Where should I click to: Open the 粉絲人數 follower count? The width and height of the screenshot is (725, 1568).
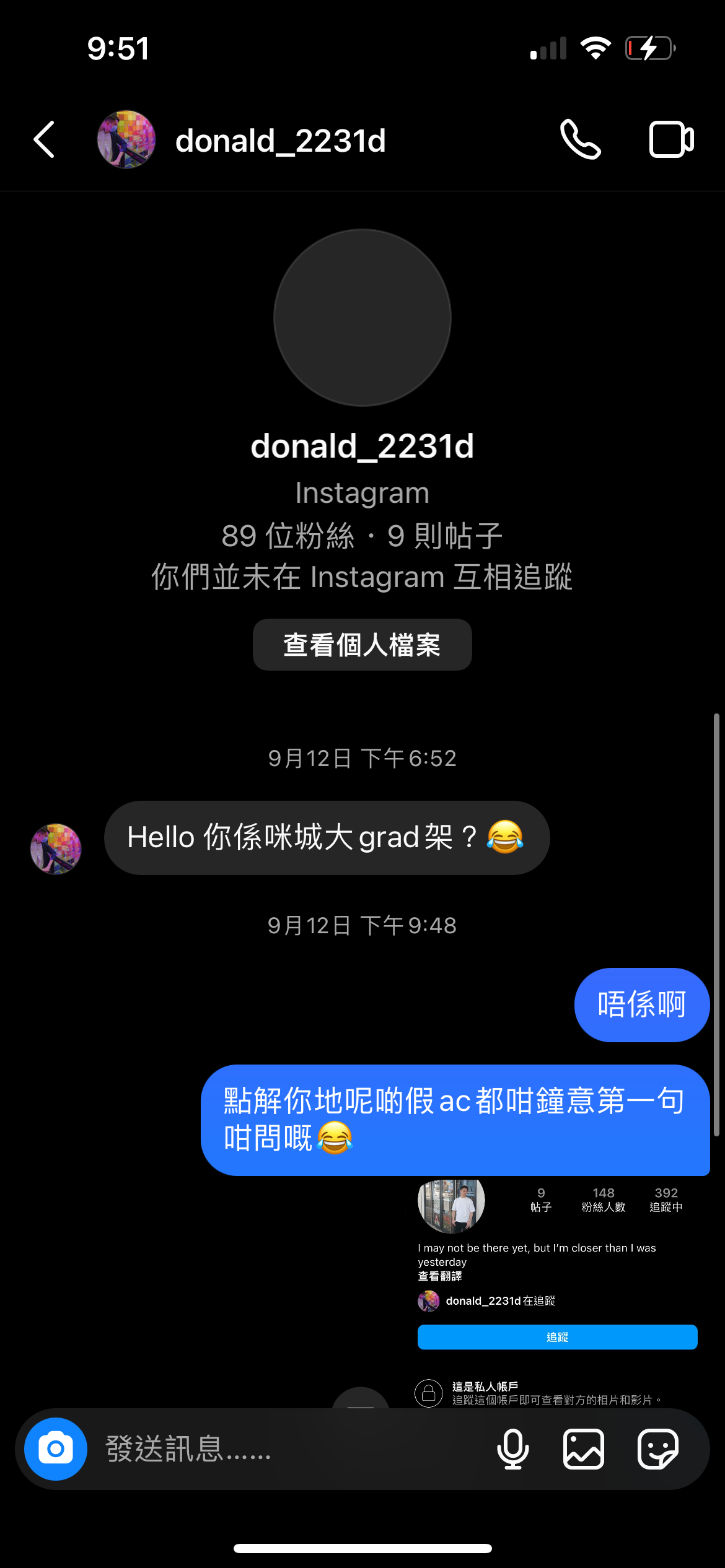click(603, 1200)
